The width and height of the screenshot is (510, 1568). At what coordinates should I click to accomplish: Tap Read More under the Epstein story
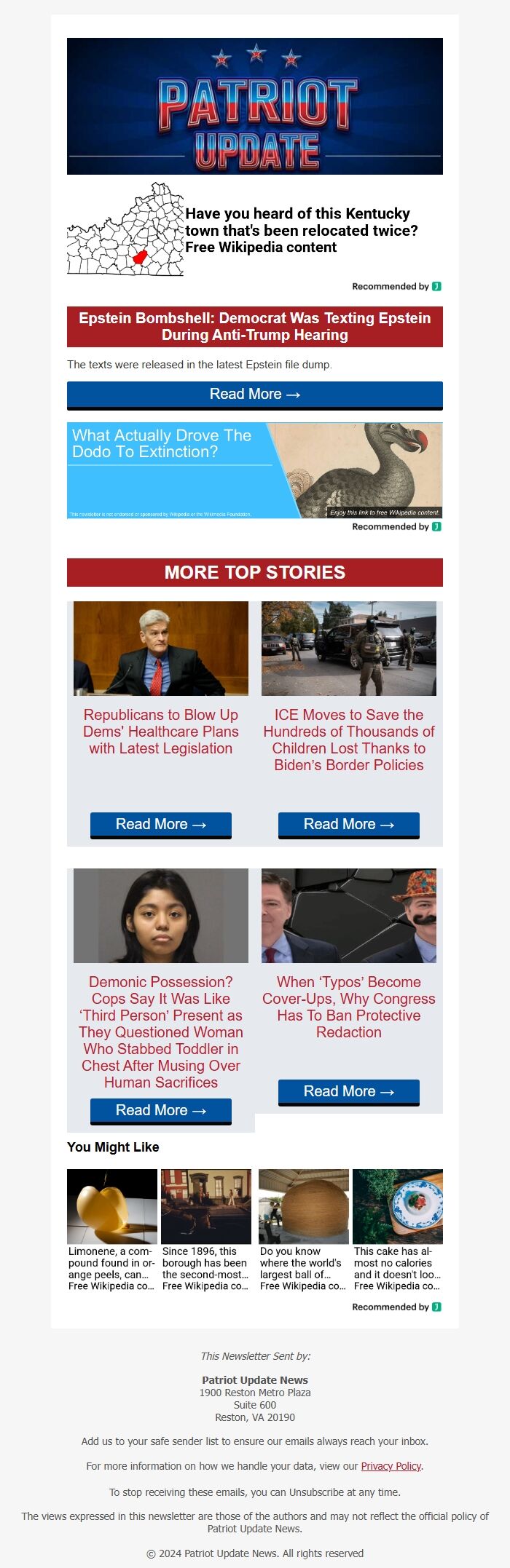coord(254,395)
